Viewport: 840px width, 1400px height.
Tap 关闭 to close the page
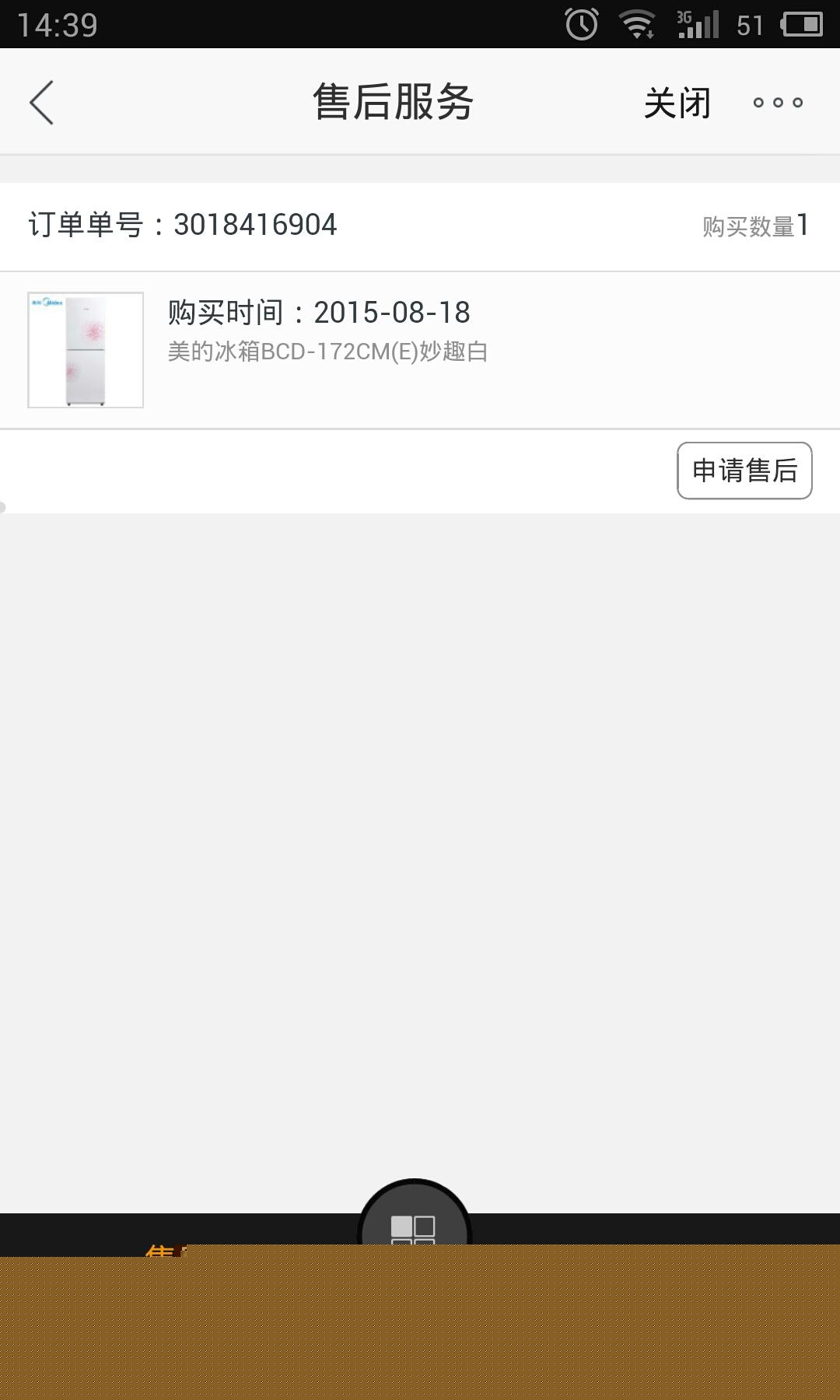[675, 102]
